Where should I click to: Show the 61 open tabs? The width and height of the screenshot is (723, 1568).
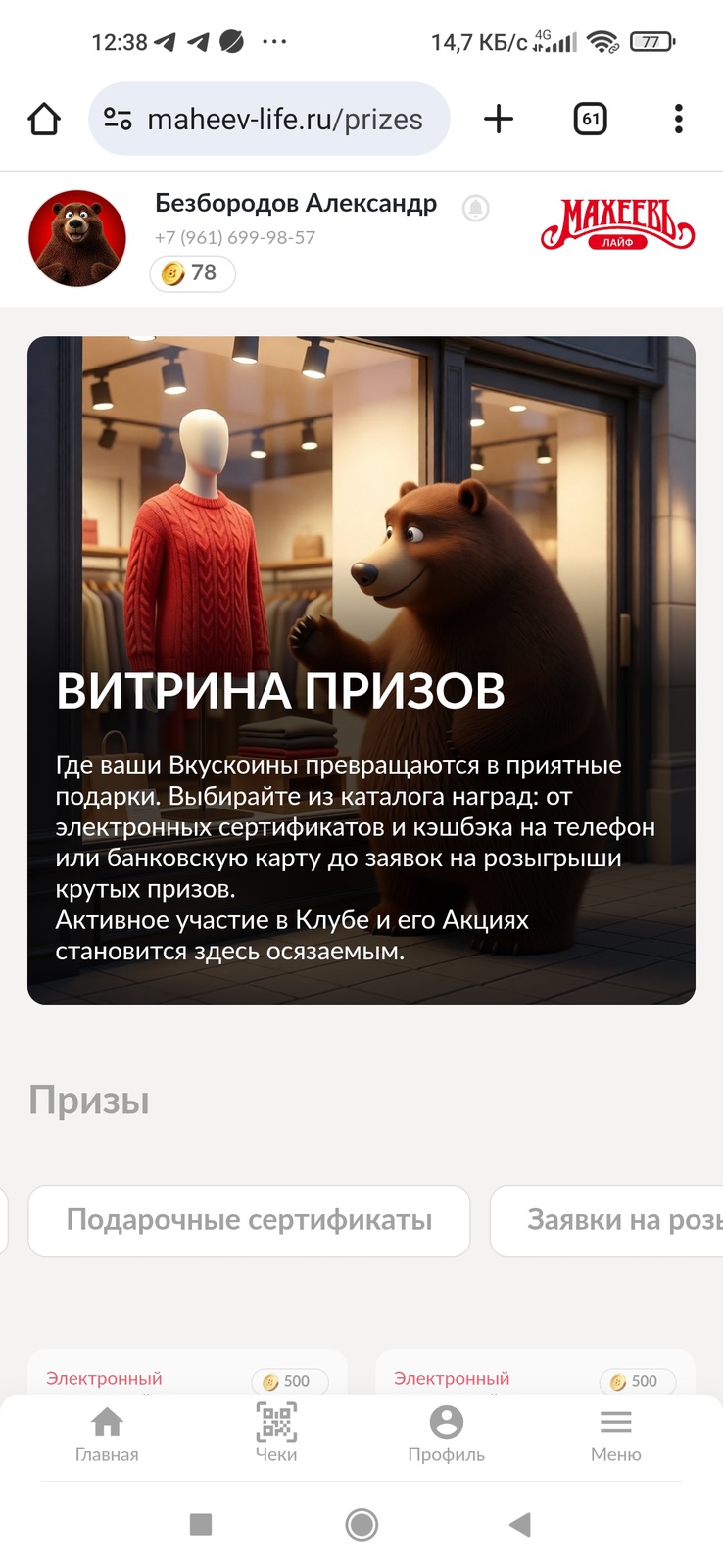click(x=590, y=120)
